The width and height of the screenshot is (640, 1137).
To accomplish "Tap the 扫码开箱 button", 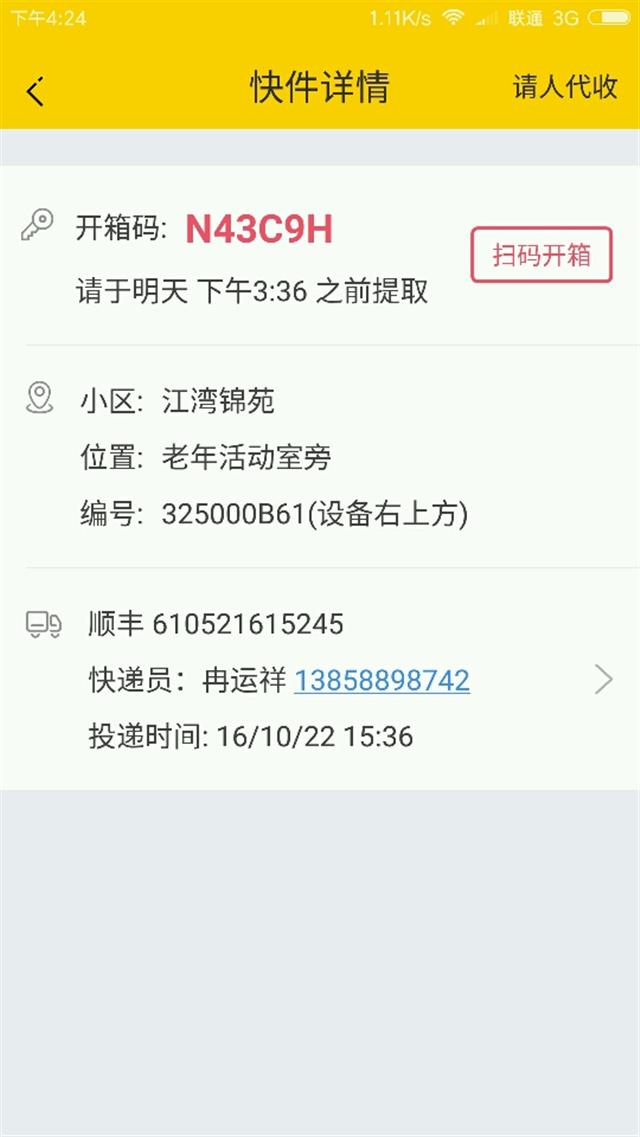I will coord(541,255).
